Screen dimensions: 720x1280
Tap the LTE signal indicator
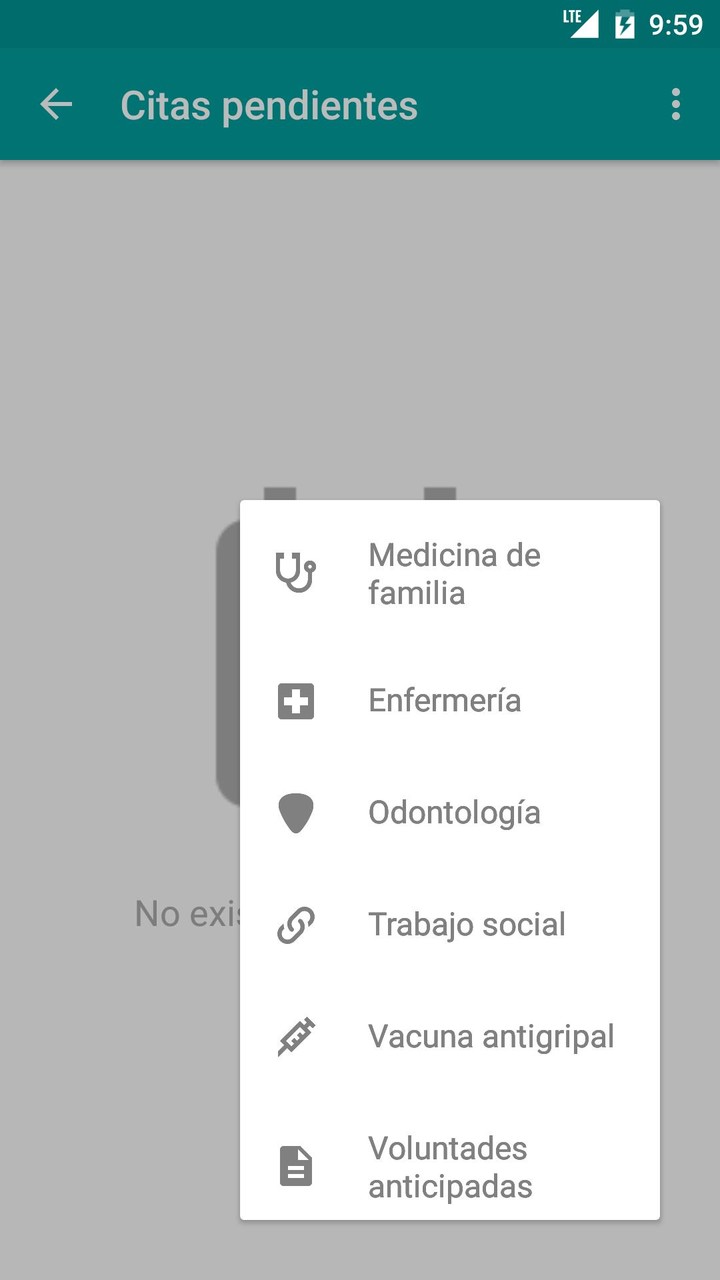coord(582,22)
